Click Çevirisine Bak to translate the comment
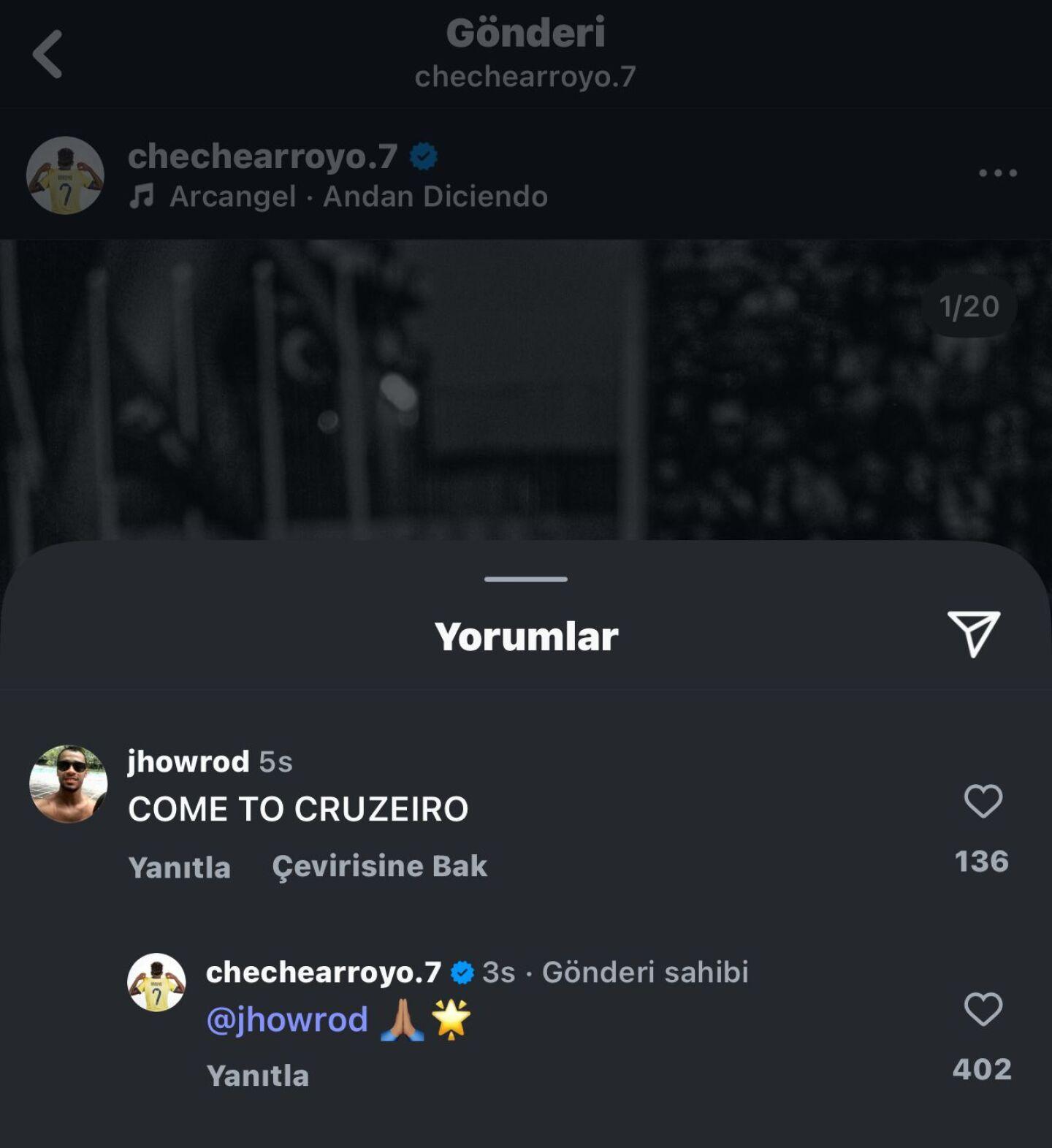 click(x=380, y=867)
